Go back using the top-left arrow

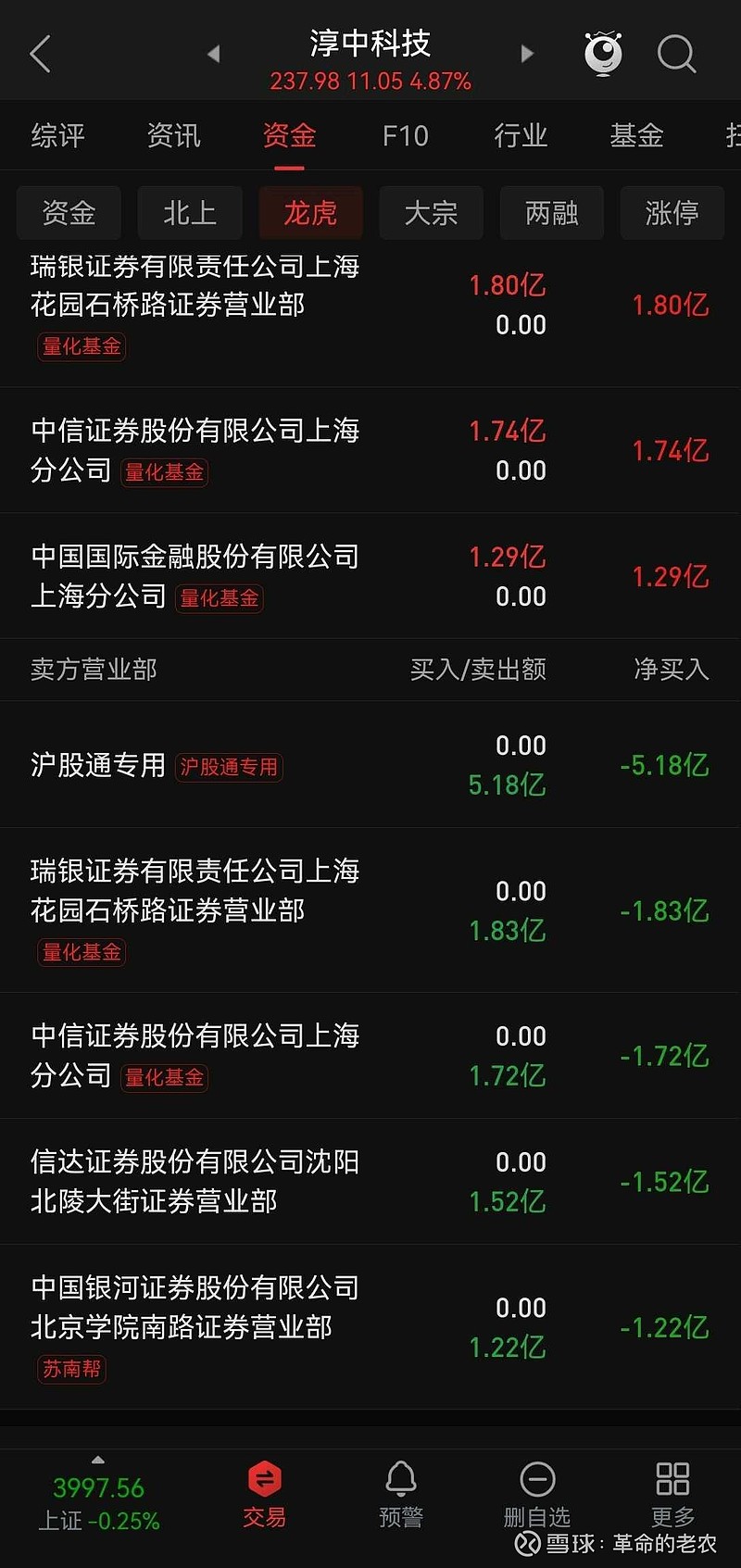[40, 55]
